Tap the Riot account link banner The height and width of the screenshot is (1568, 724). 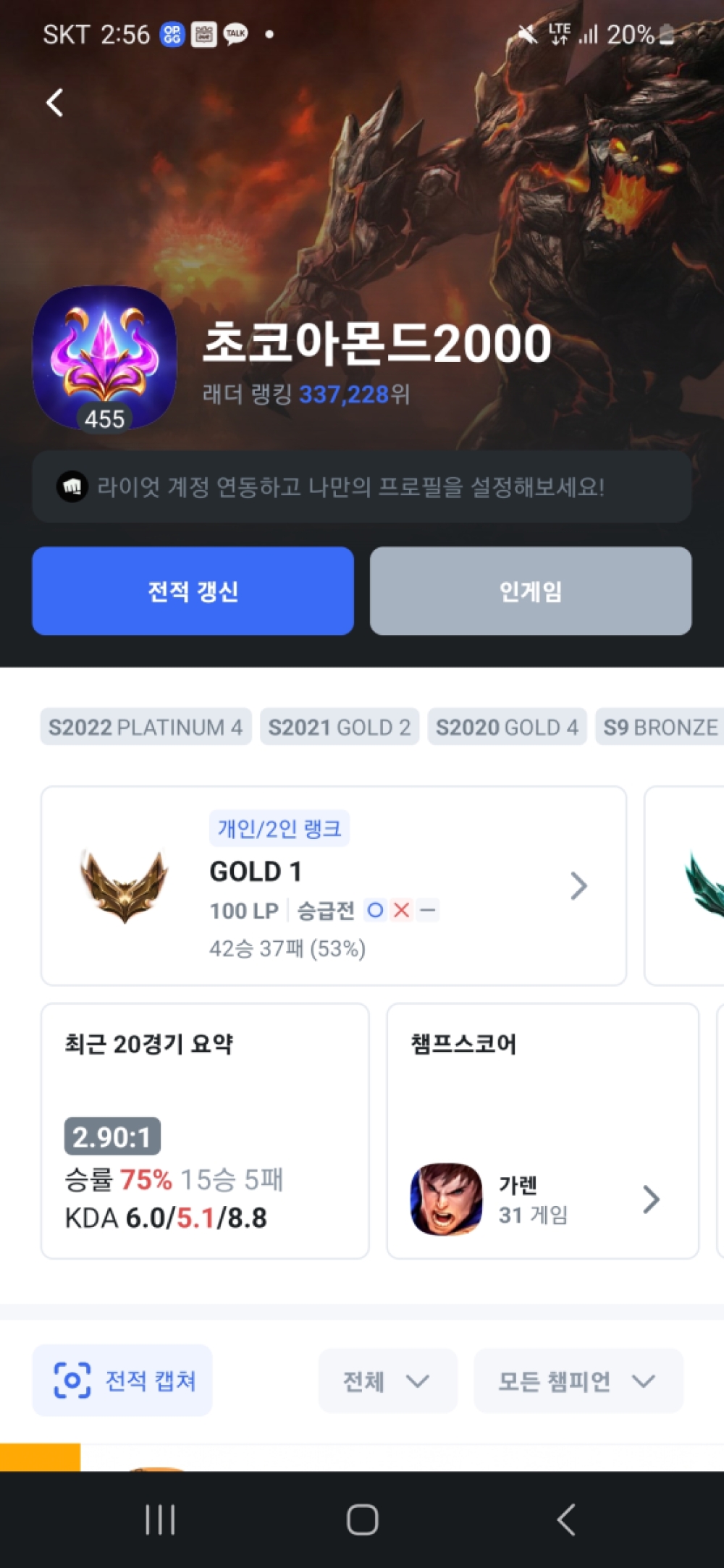click(x=361, y=486)
